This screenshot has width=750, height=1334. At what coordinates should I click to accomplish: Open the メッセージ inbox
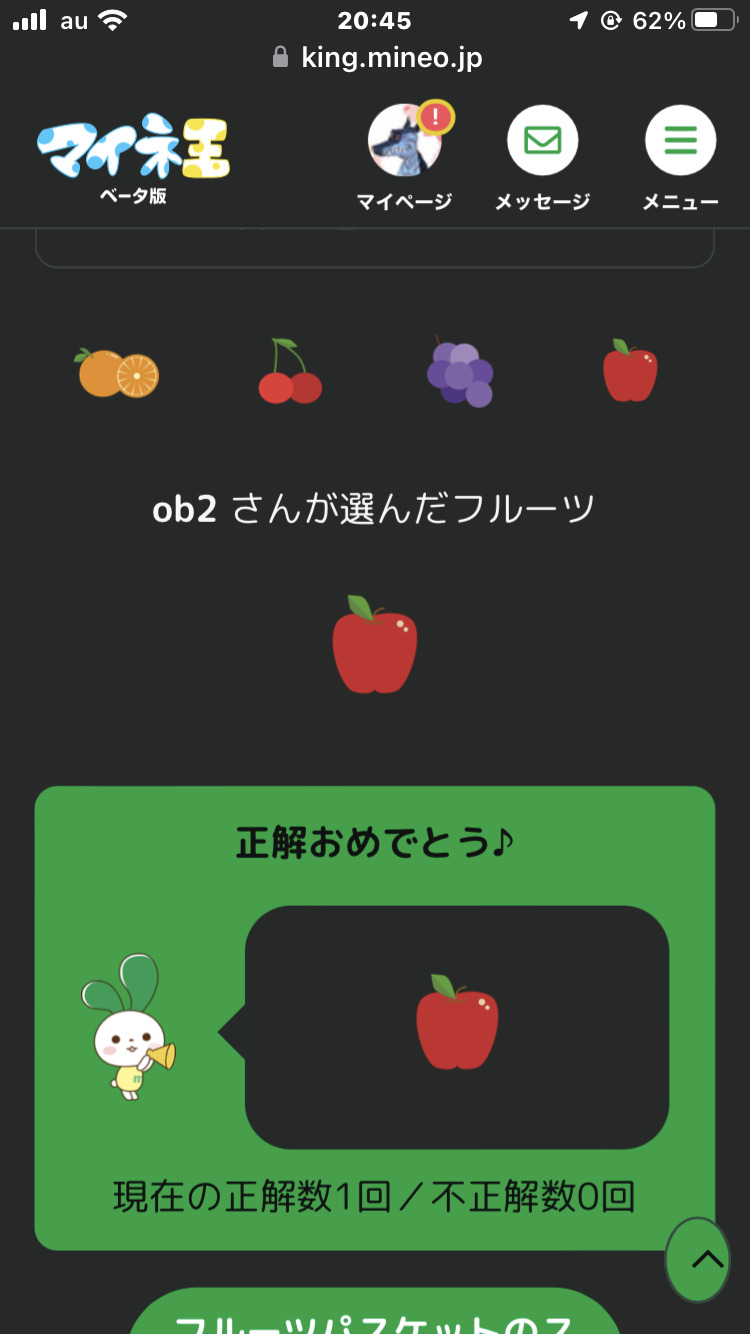[x=542, y=140]
